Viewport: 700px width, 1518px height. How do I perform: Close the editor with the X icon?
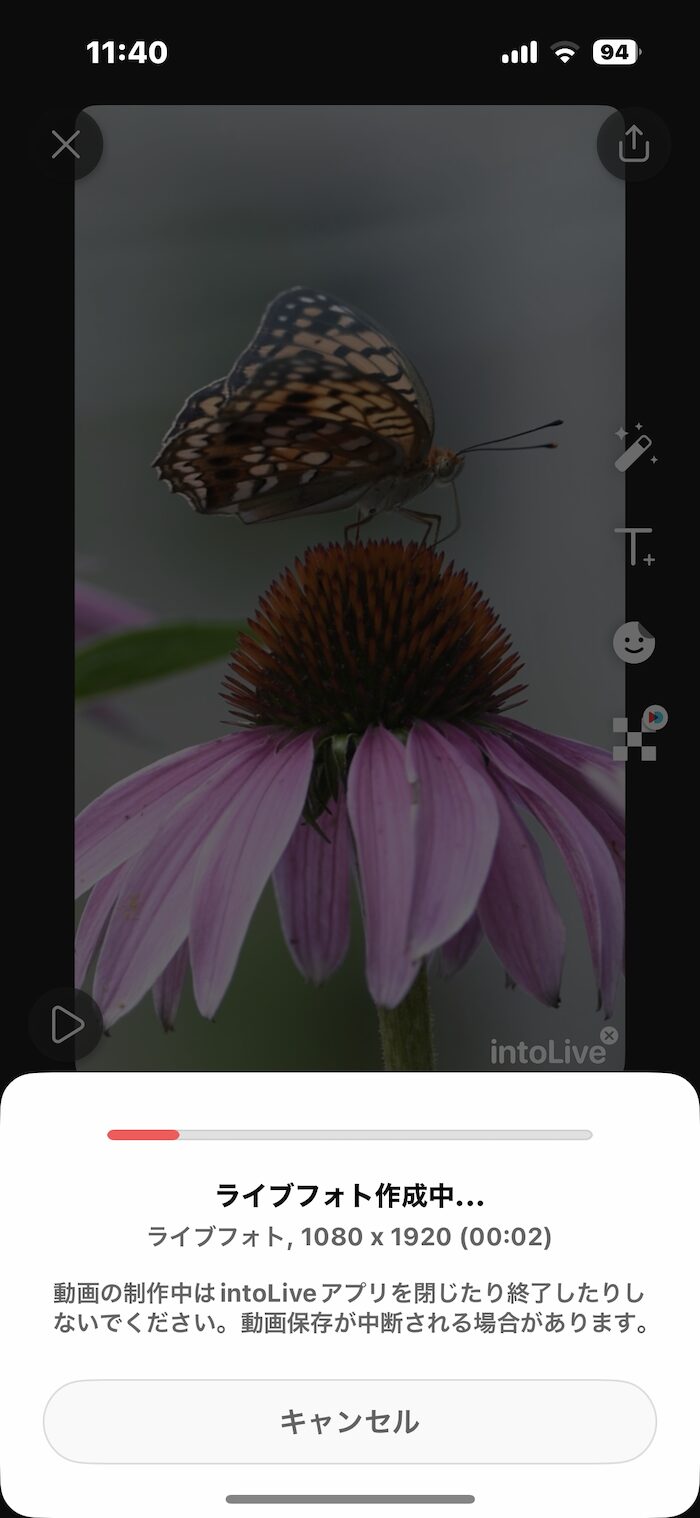click(x=66, y=145)
